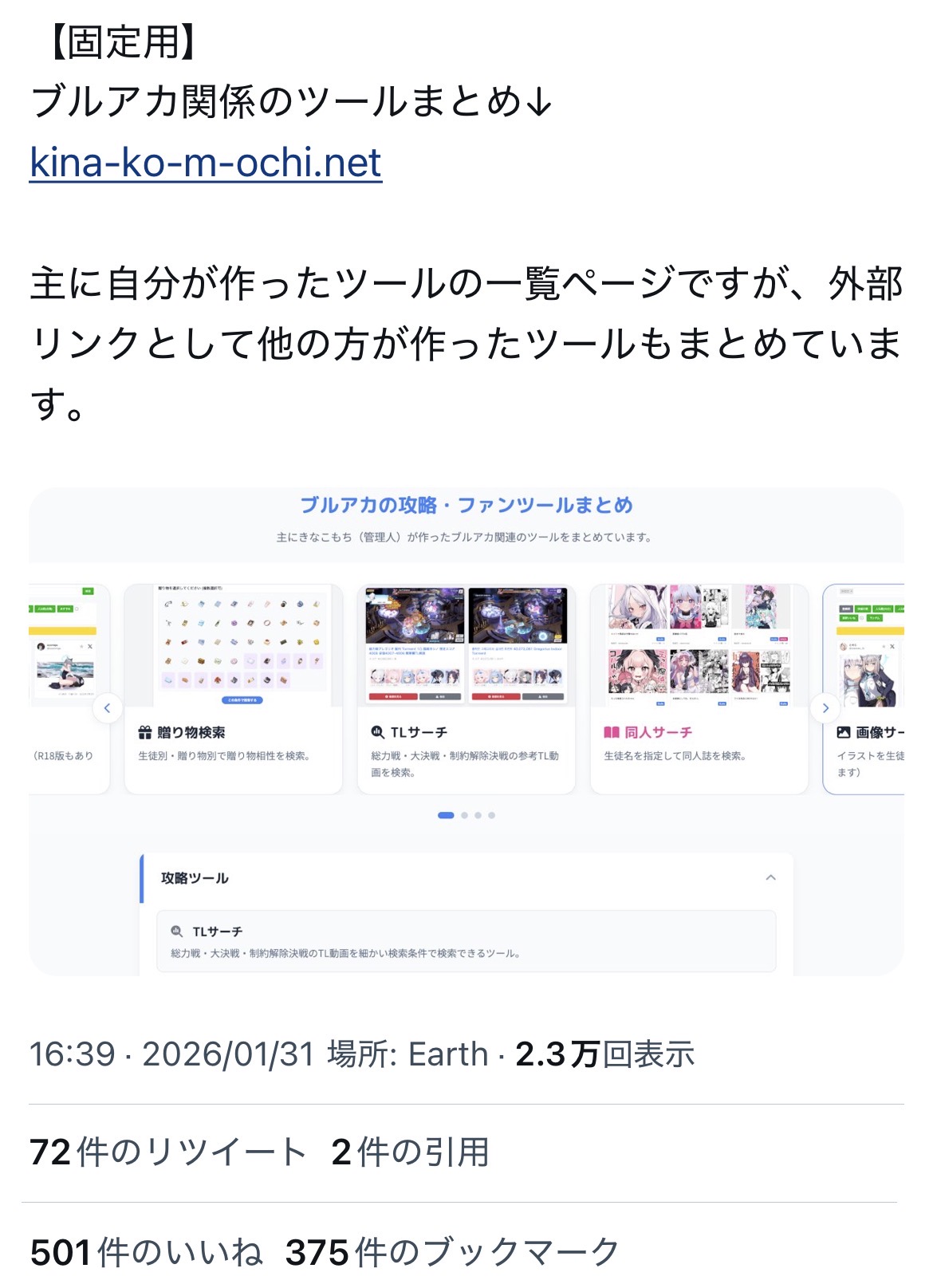This screenshot has height=1288, width=933.
Task: Open the kina-ko-m-ochi.net link
Action: pos(206,163)
